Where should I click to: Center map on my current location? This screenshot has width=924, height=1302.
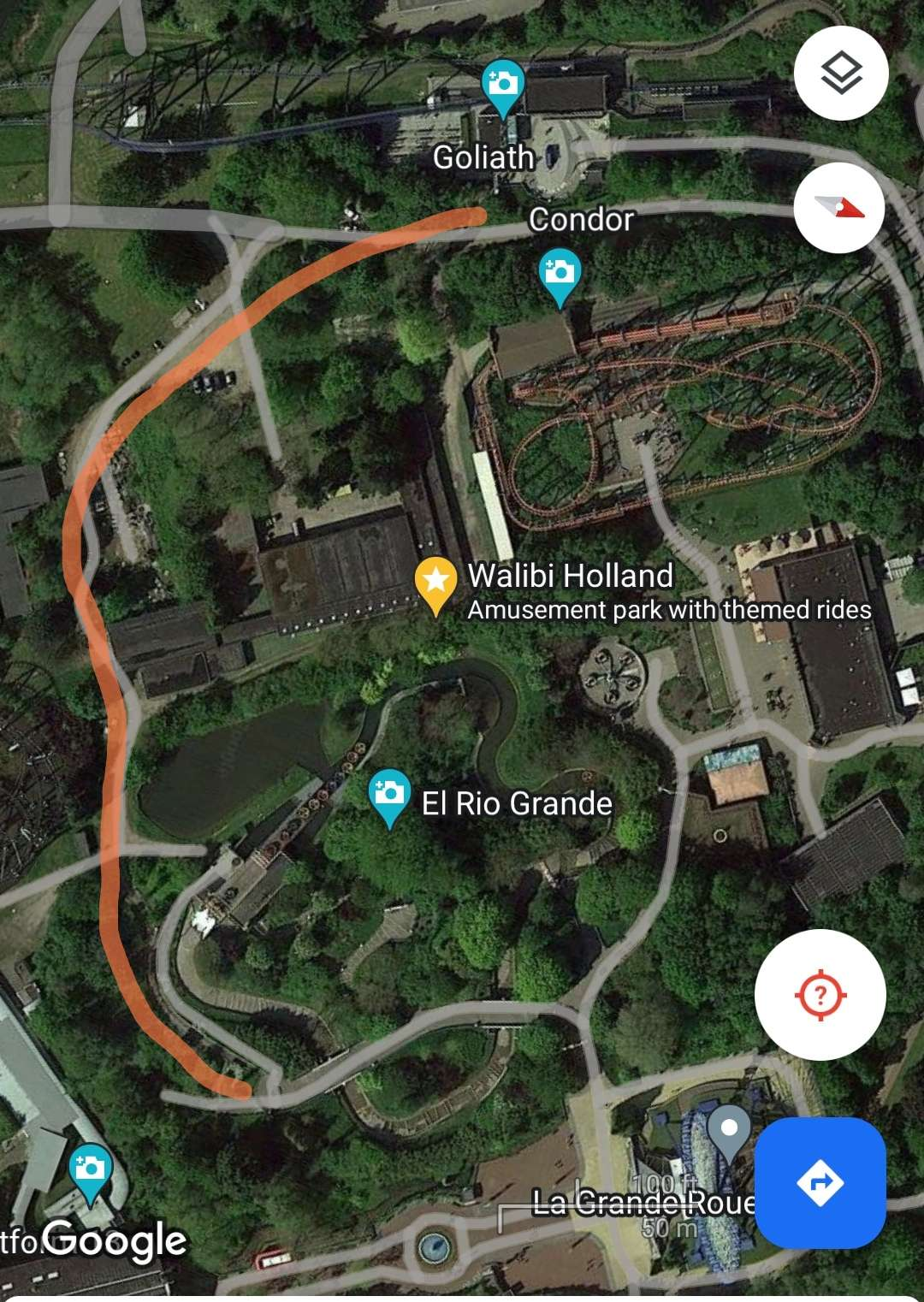pos(820,995)
